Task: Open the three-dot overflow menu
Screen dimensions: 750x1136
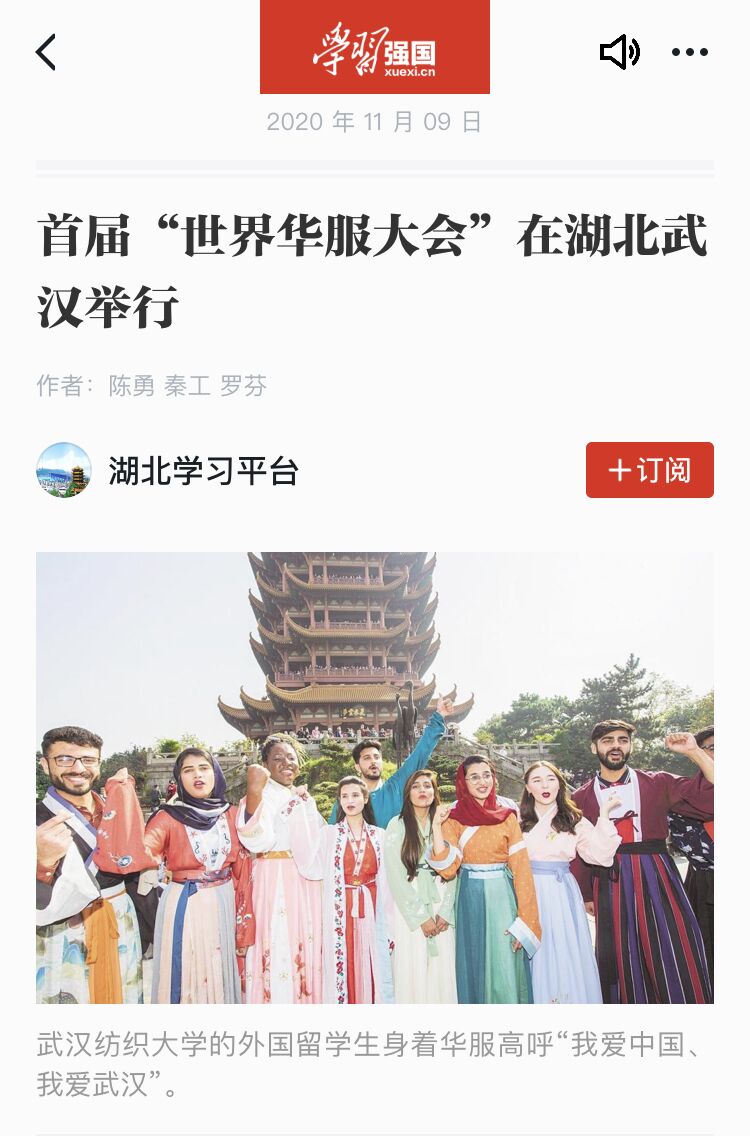Action: pos(689,52)
